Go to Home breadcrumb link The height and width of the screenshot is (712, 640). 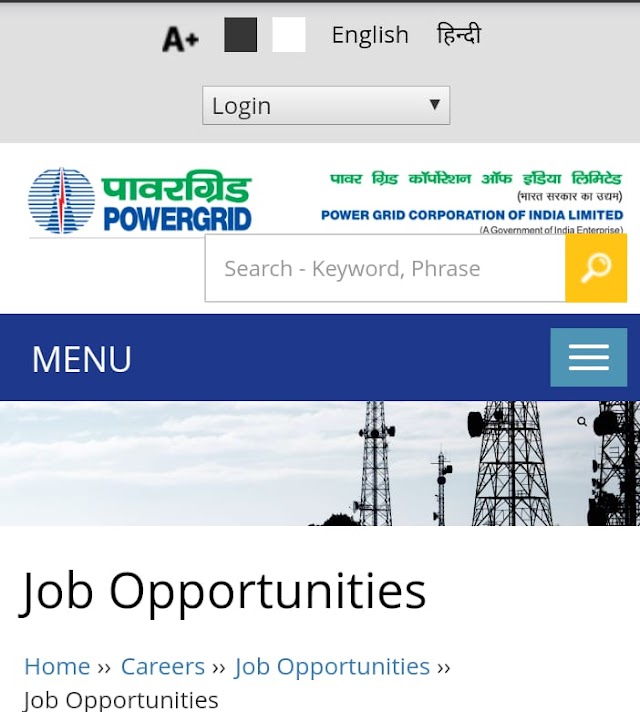coord(57,666)
